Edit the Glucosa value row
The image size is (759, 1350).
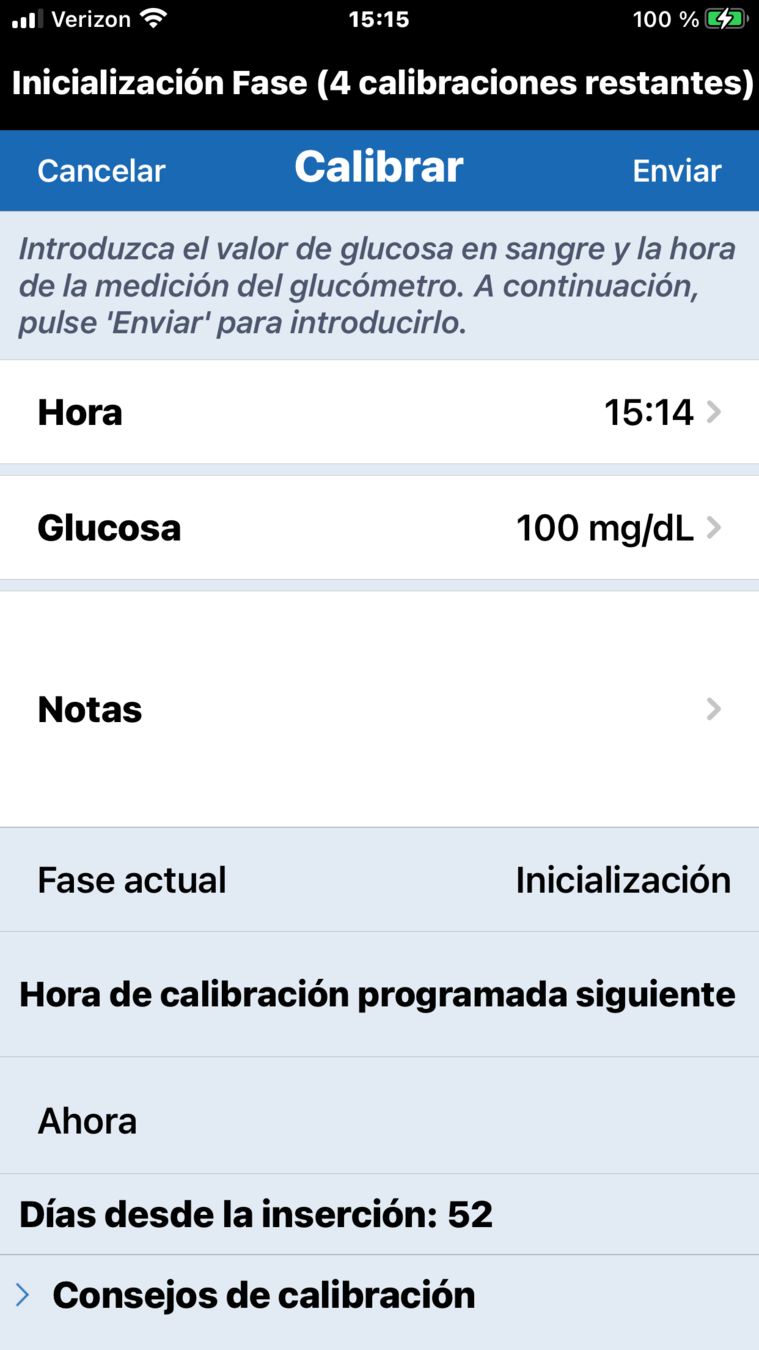click(x=379, y=528)
